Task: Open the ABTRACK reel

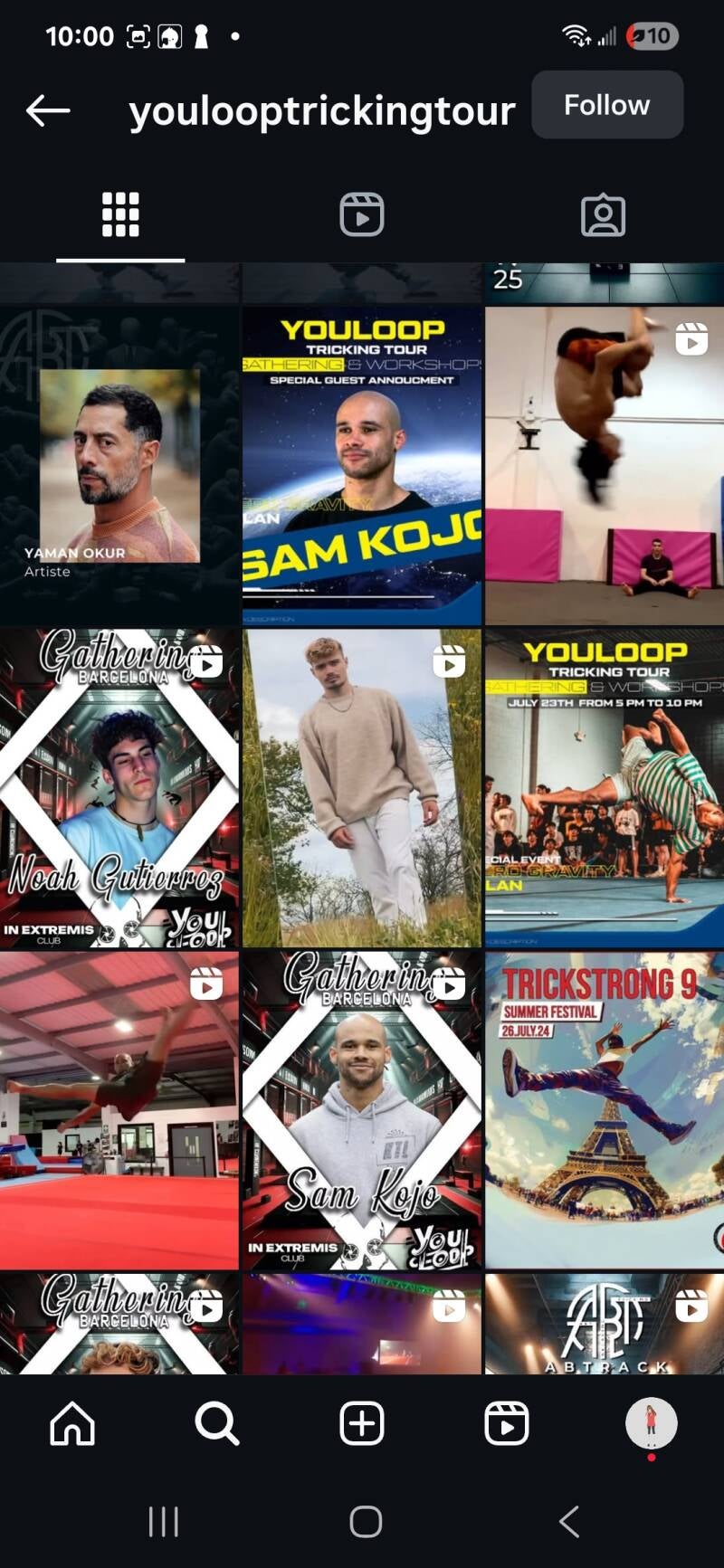Action: (x=604, y=1323)
